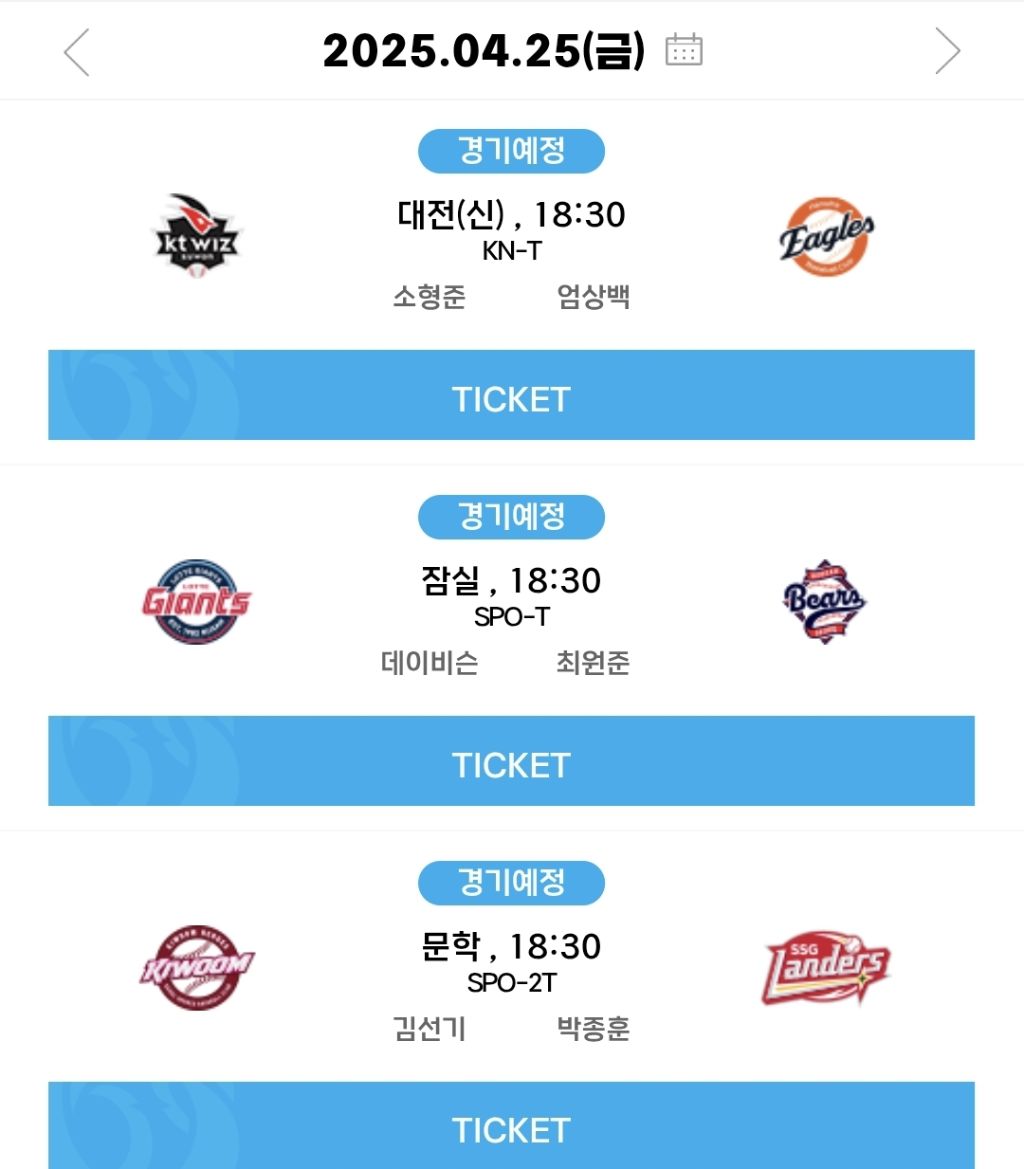Go to the next day's schedule
The height and width of the screenshot is (1169, 1024).
coord(947,52)
